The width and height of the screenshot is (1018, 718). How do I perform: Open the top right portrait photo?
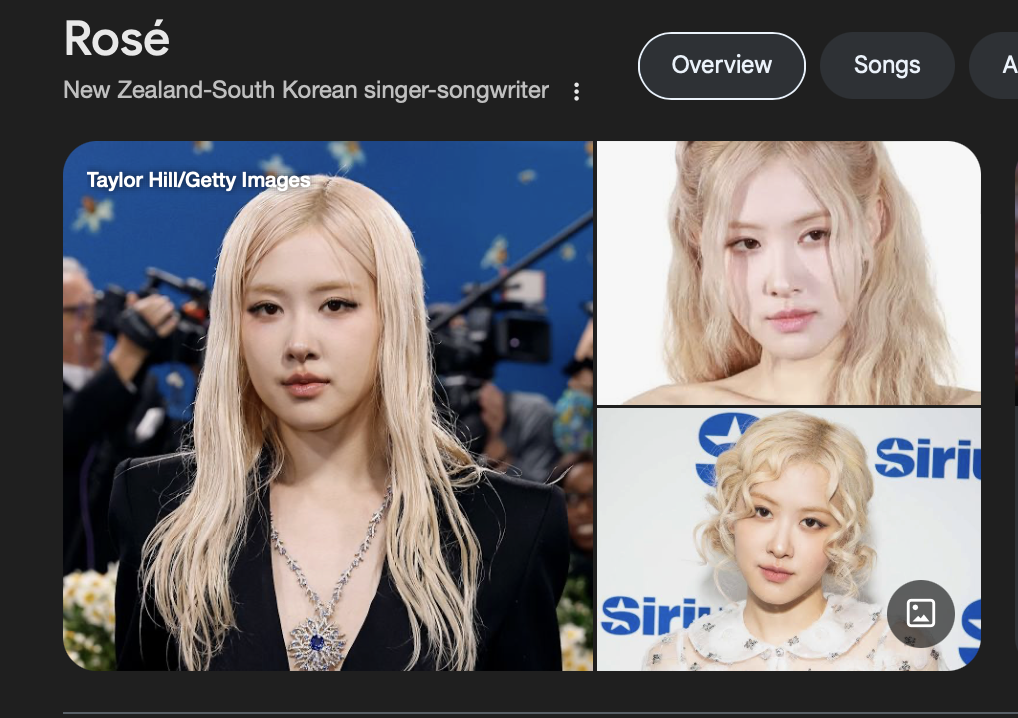(x=788, y=272)
